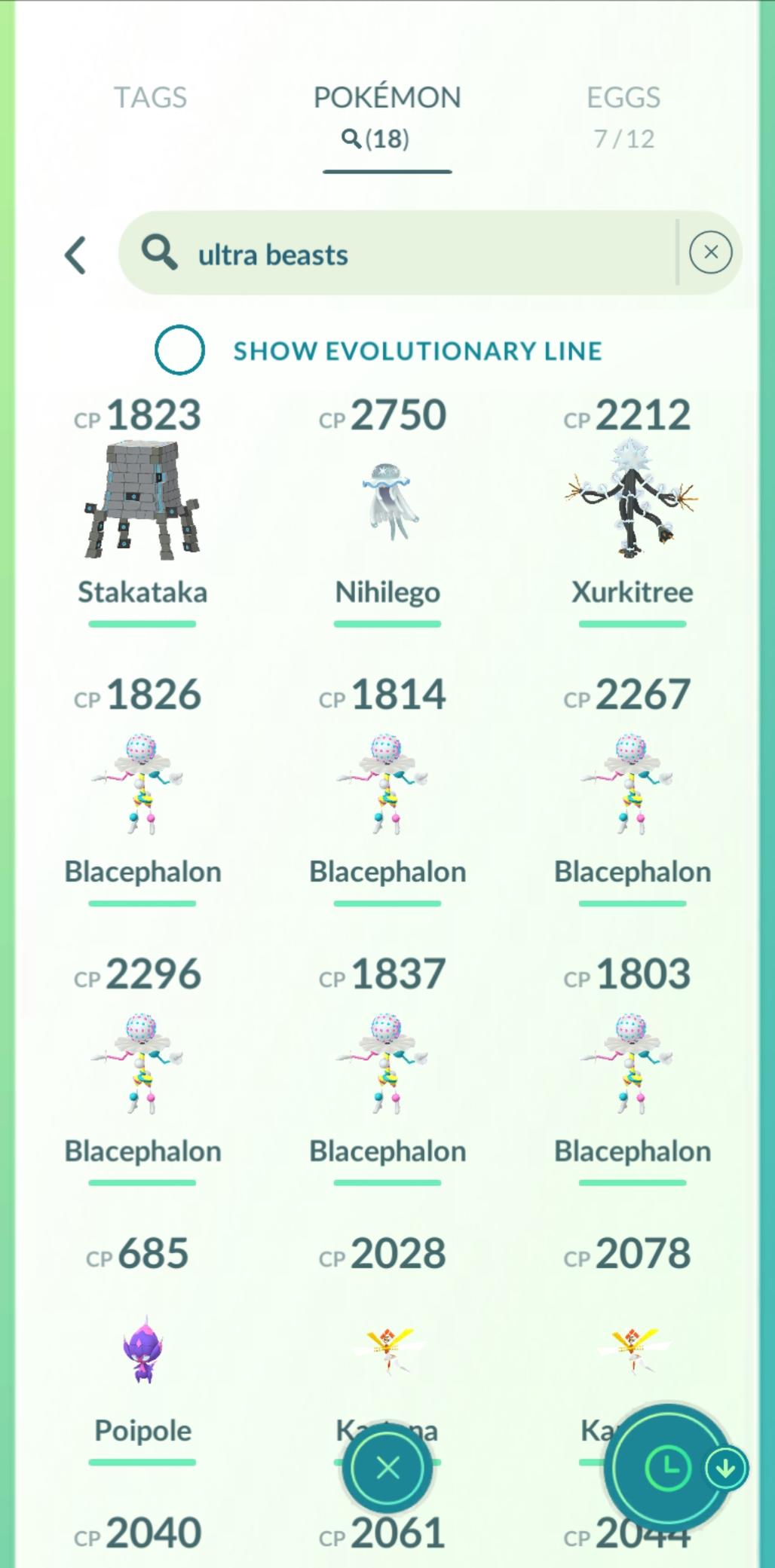
Task: Close the Pokémon list with X button
Action: tap(387, 1468)
